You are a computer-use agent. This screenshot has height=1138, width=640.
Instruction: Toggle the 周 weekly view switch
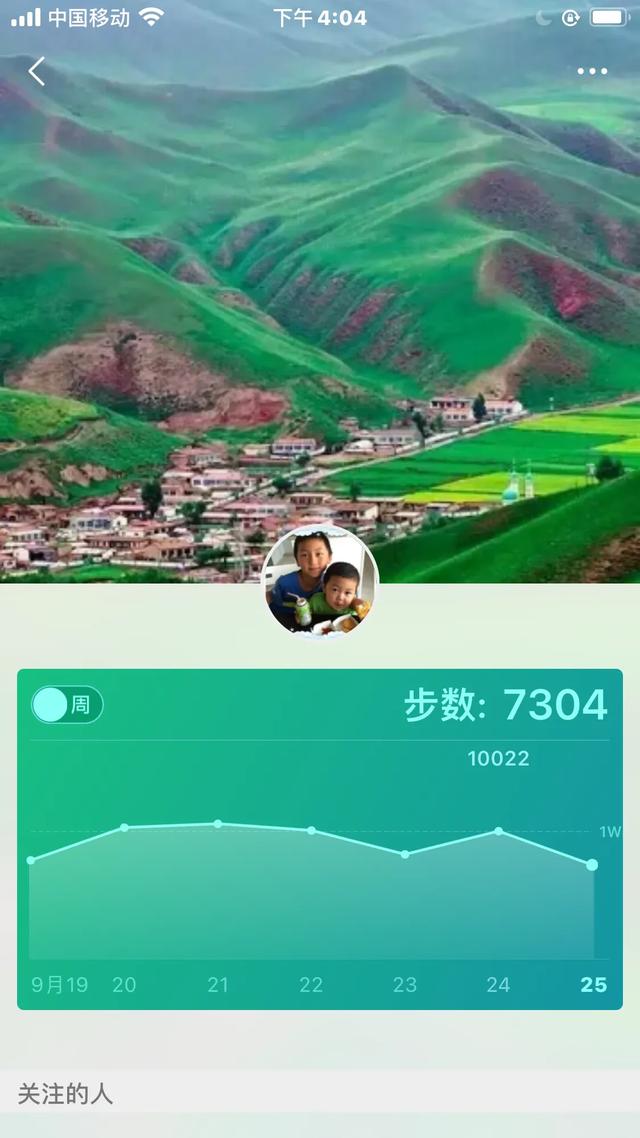pyautogui.click(x=67, y=705)
